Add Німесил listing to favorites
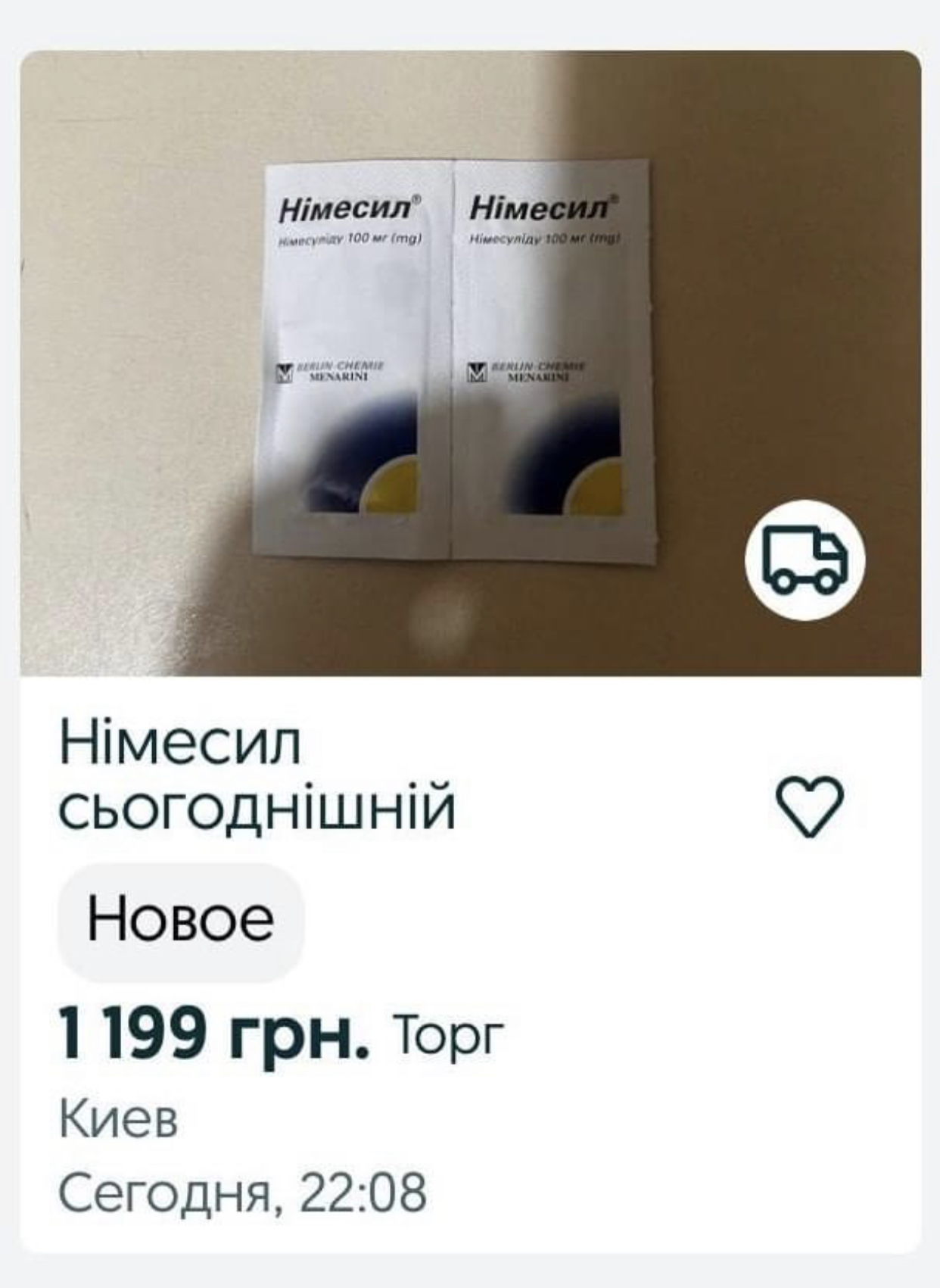Screen dimensions: 940x1288 tap(811, 806)
